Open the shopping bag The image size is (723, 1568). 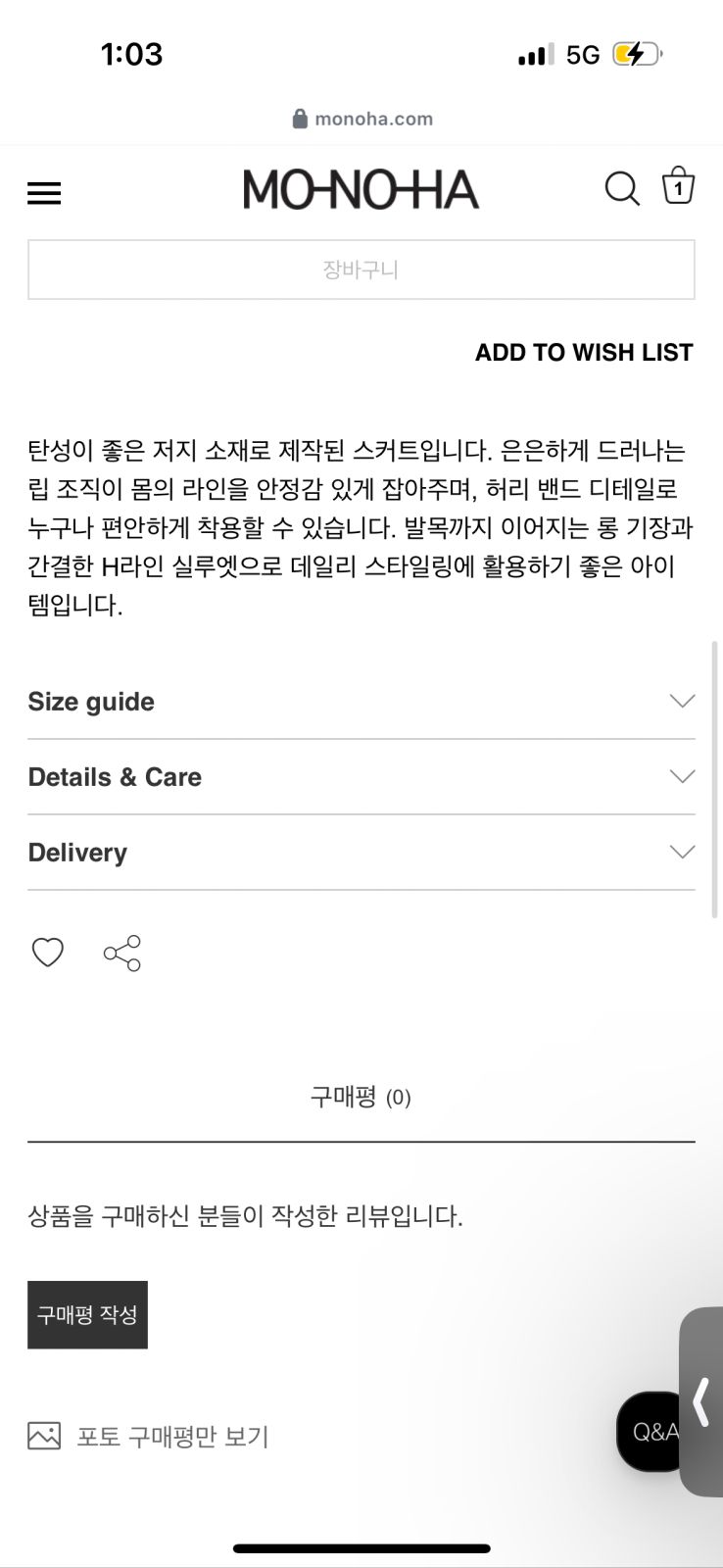click(678, 186)
